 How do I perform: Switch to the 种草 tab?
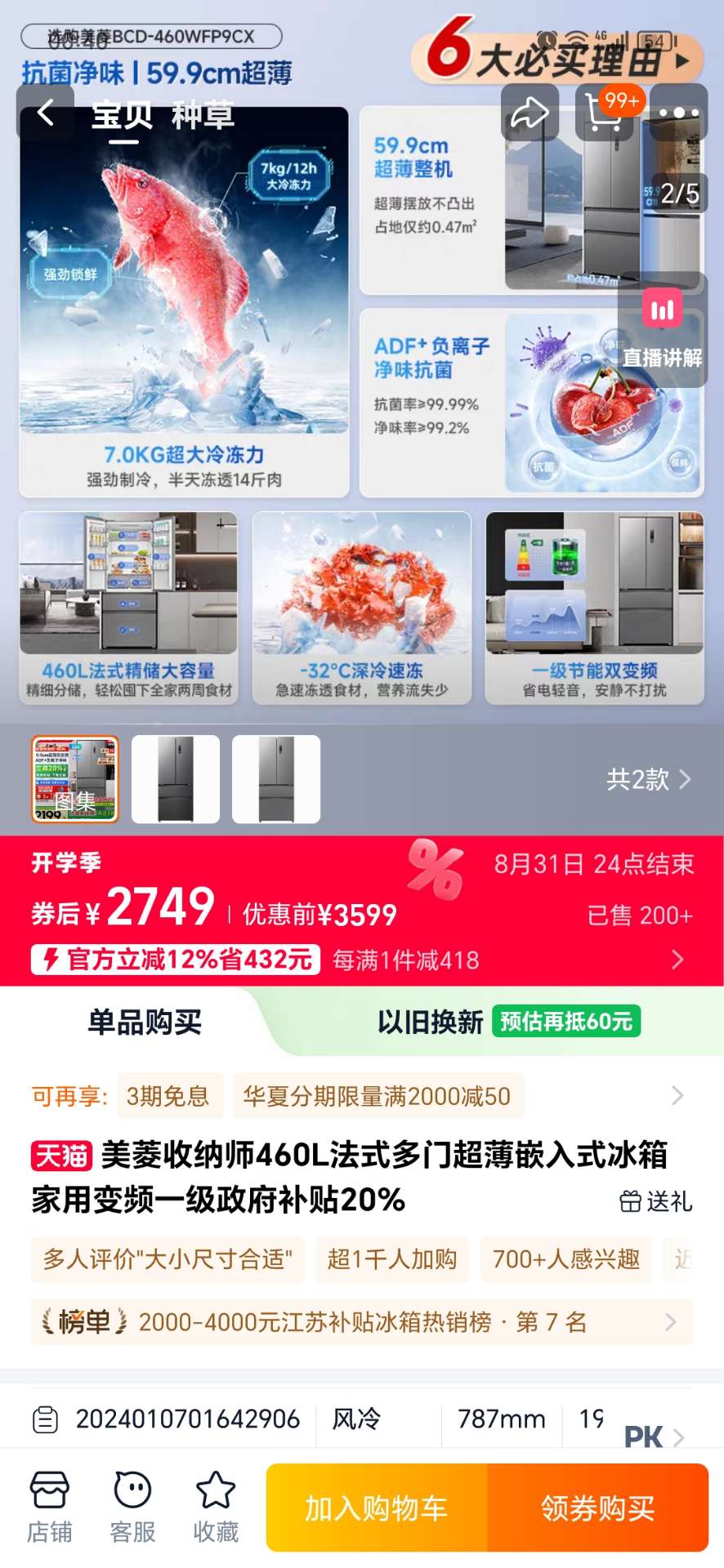click(x=203, y=115)
